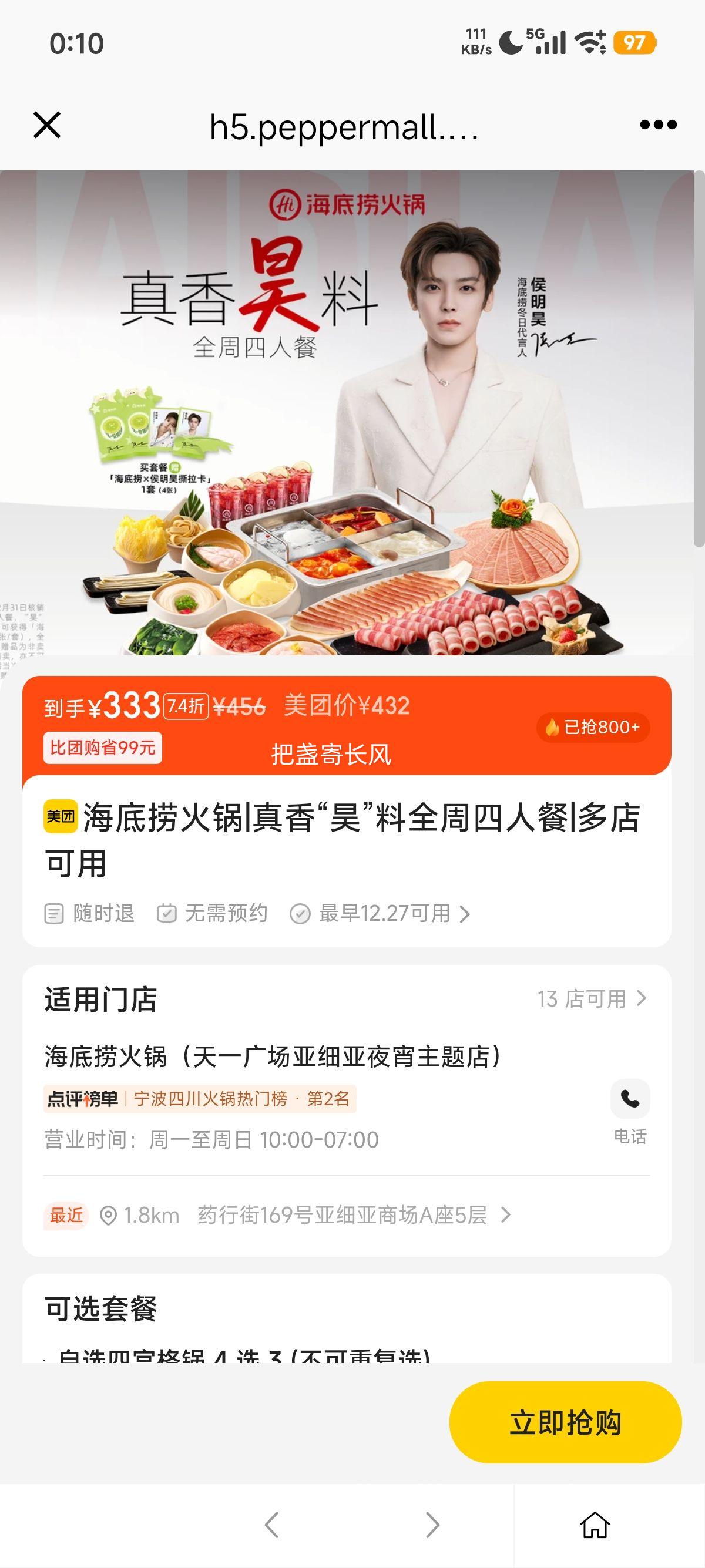Tap the fire icon next to 已抢800+
The width and height of the screenshot is (705, 1568).
552,728
